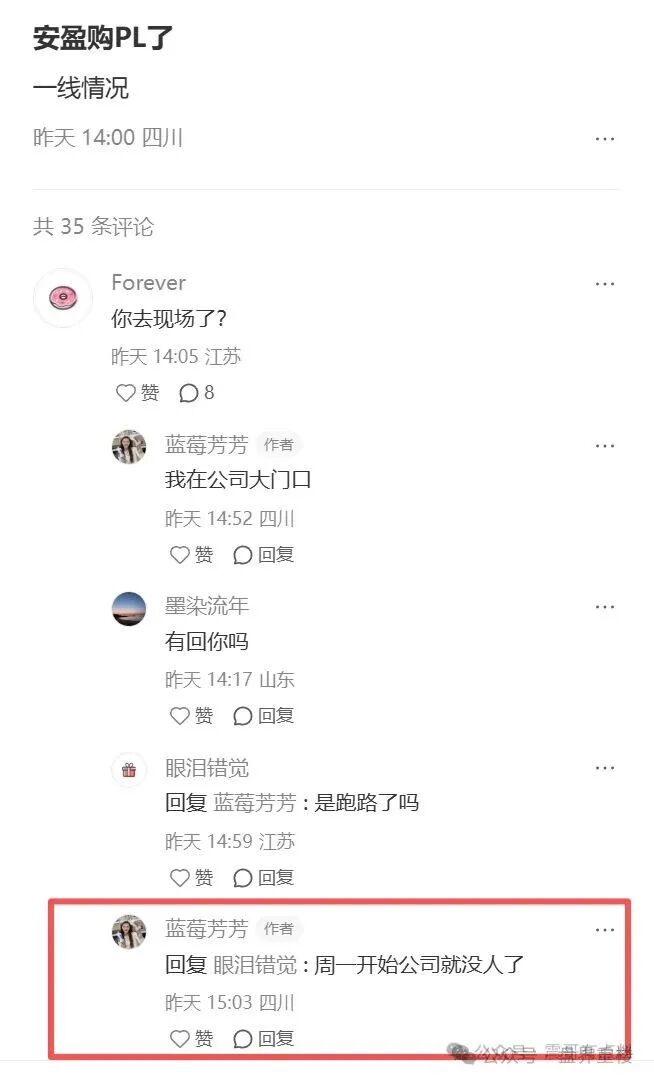
Task: Open the overflow menu for the post
Action: [x=604, y=139]
